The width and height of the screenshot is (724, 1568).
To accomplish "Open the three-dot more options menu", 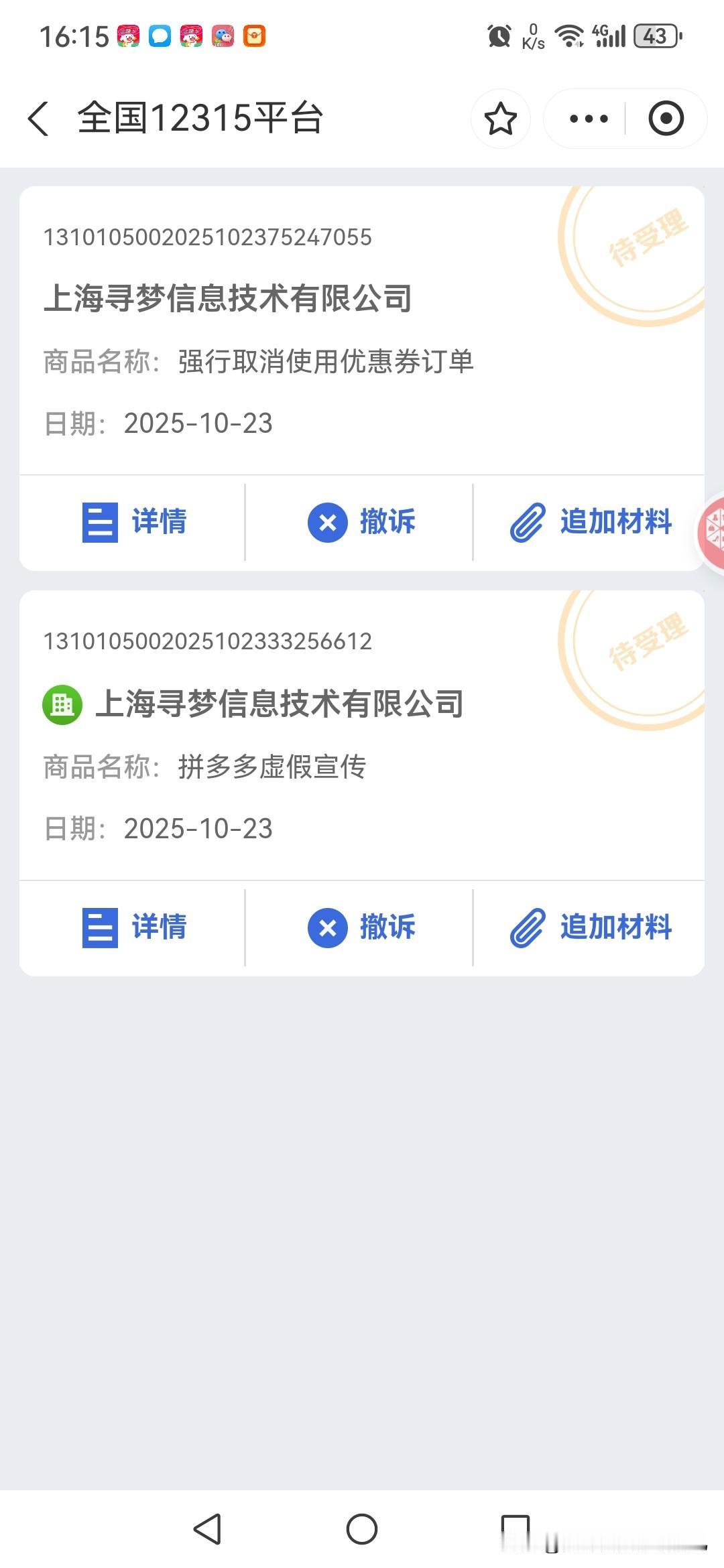I will click(587, 119).
